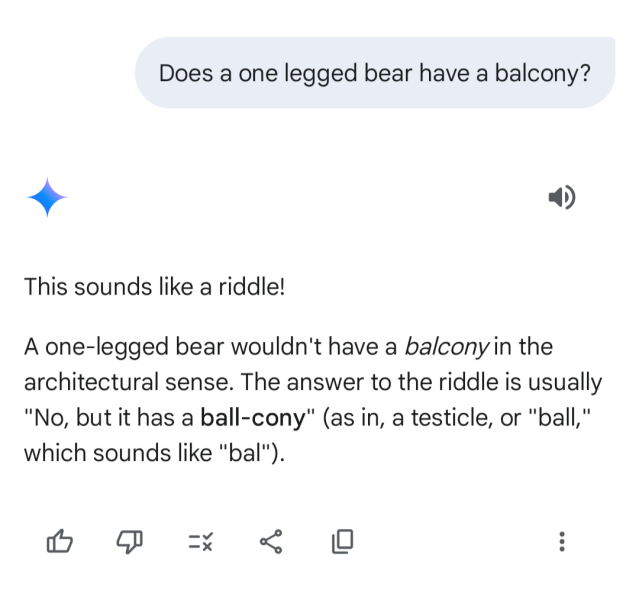Share this response

(x=271, y=542)
